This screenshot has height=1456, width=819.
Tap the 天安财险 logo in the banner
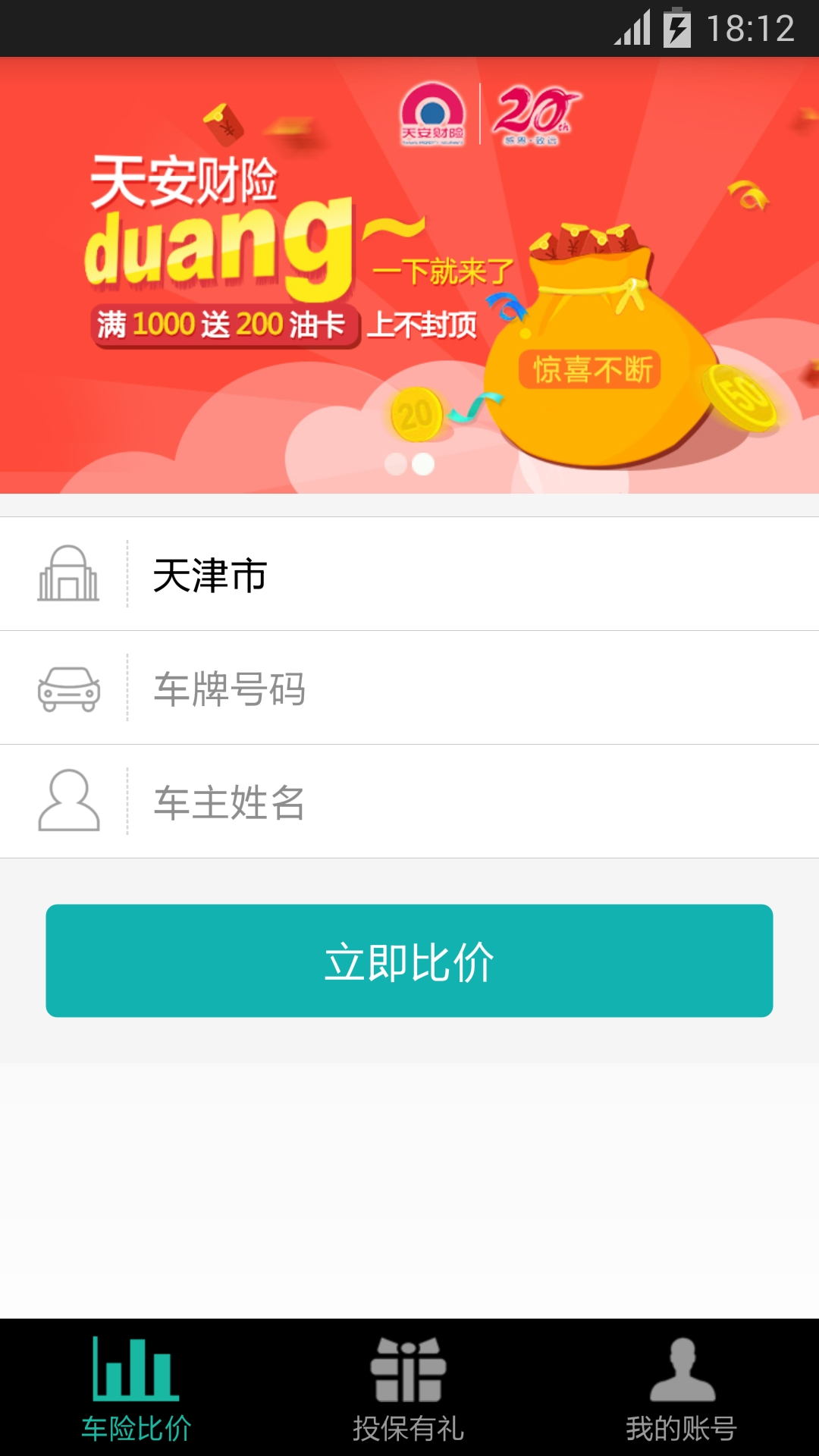432,114
